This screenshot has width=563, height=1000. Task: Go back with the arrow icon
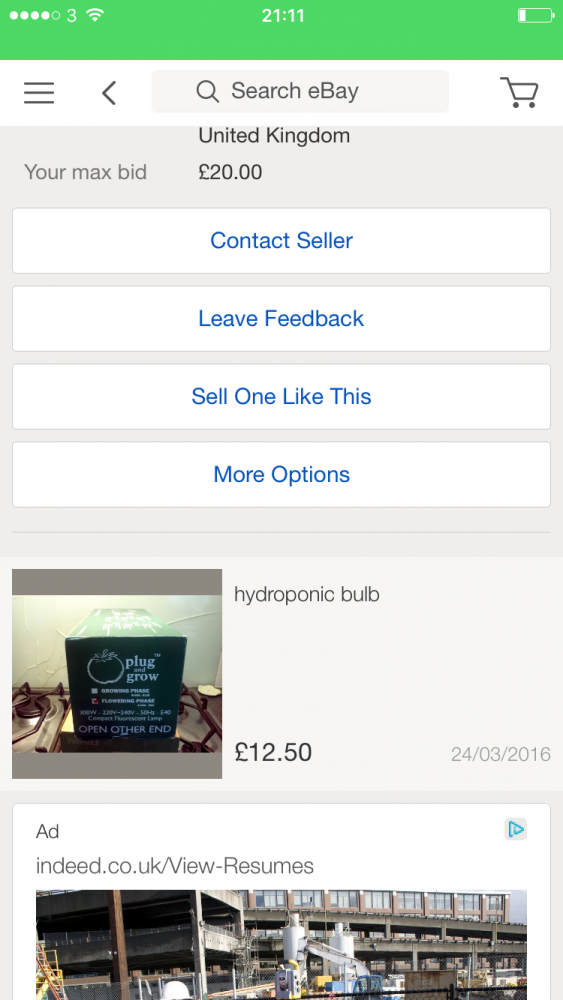tap(109, 93)
